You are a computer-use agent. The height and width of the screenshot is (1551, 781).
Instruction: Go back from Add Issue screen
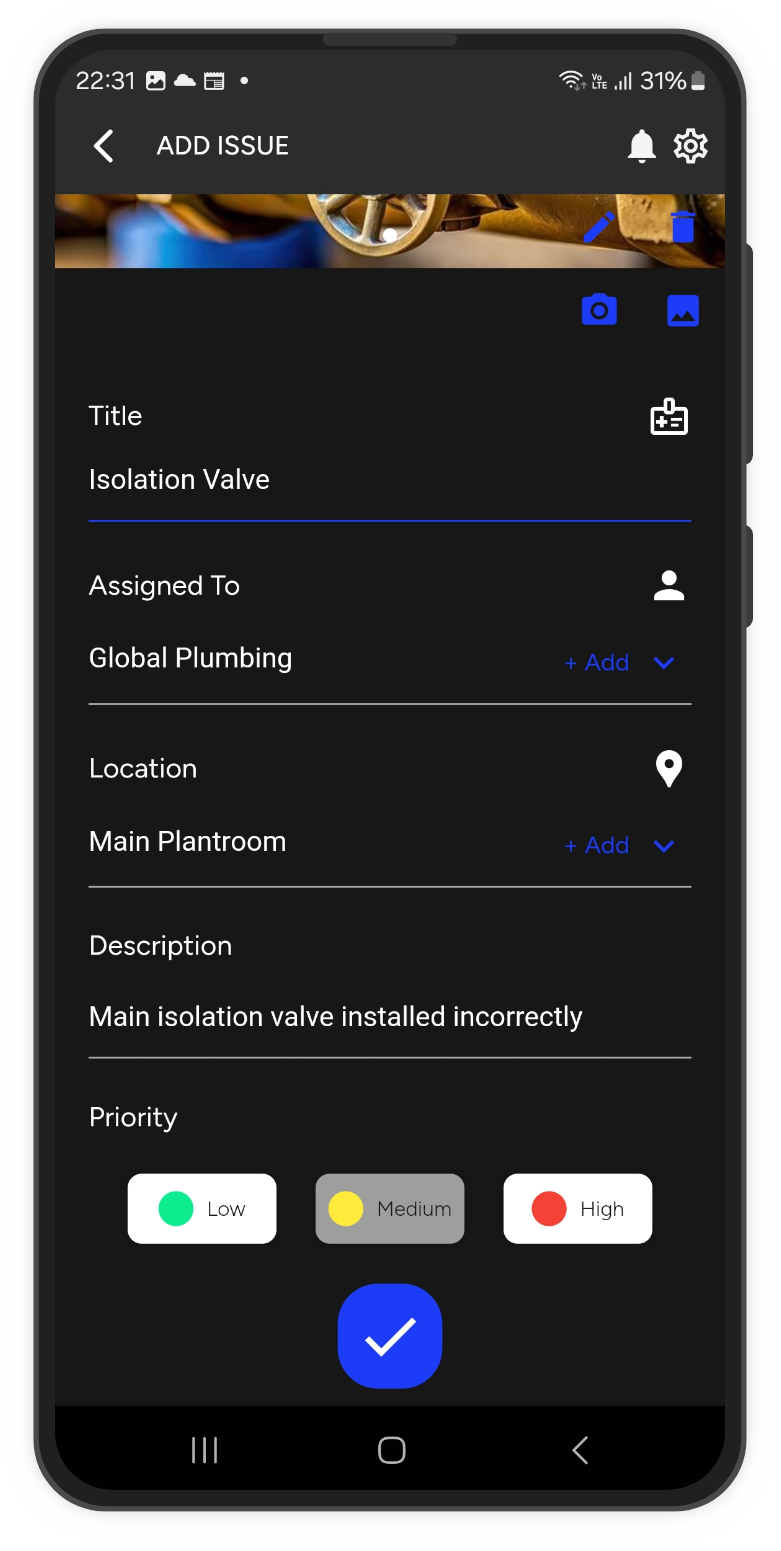click(x=104, y=146)
